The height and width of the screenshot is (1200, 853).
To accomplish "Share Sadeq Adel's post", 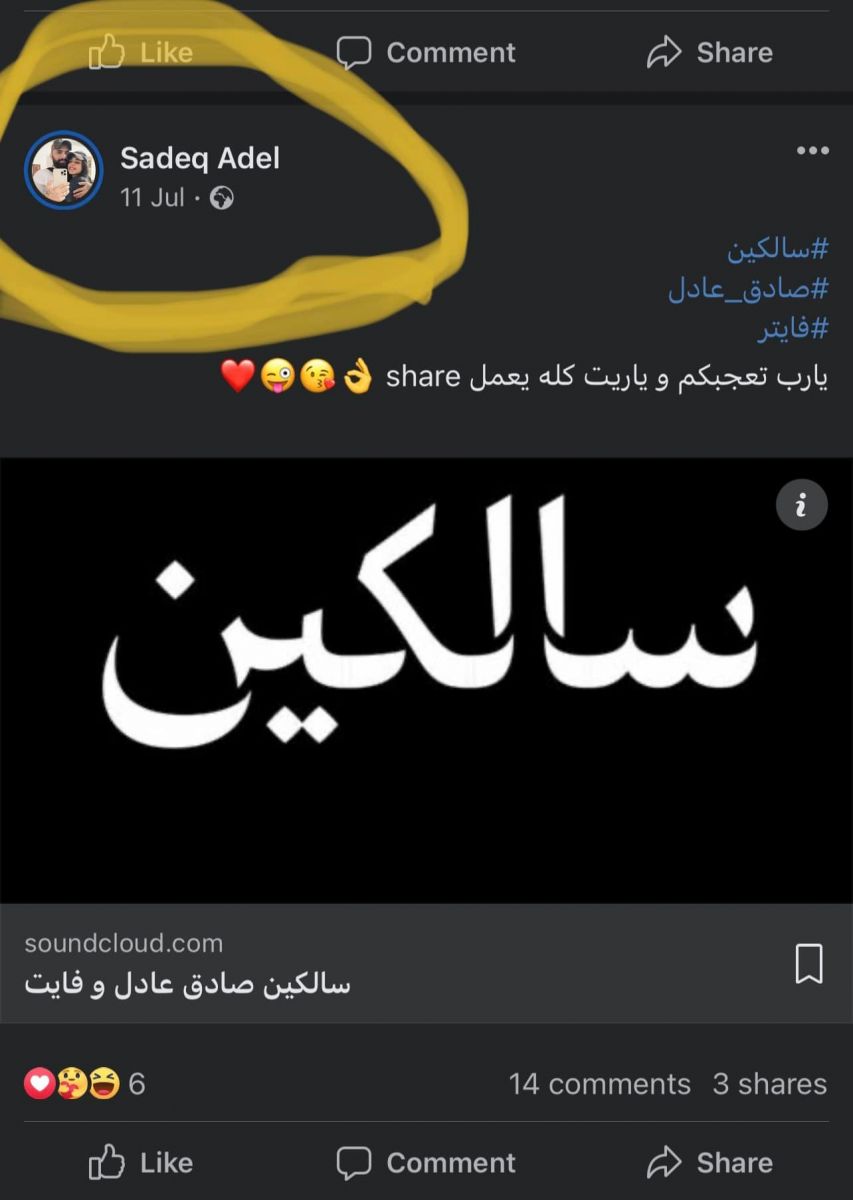I will tap(709, 1163).
